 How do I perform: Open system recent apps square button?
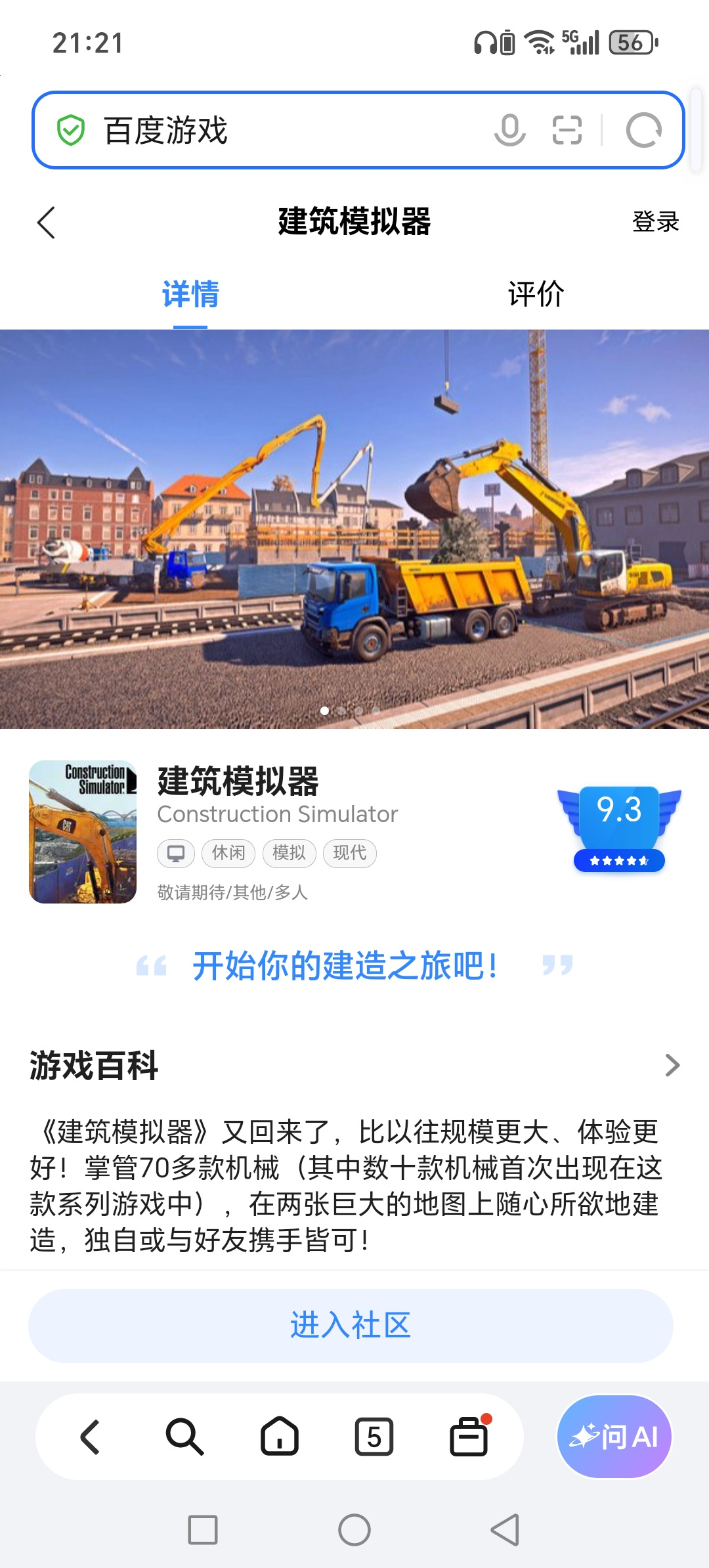coord(203,1530)
